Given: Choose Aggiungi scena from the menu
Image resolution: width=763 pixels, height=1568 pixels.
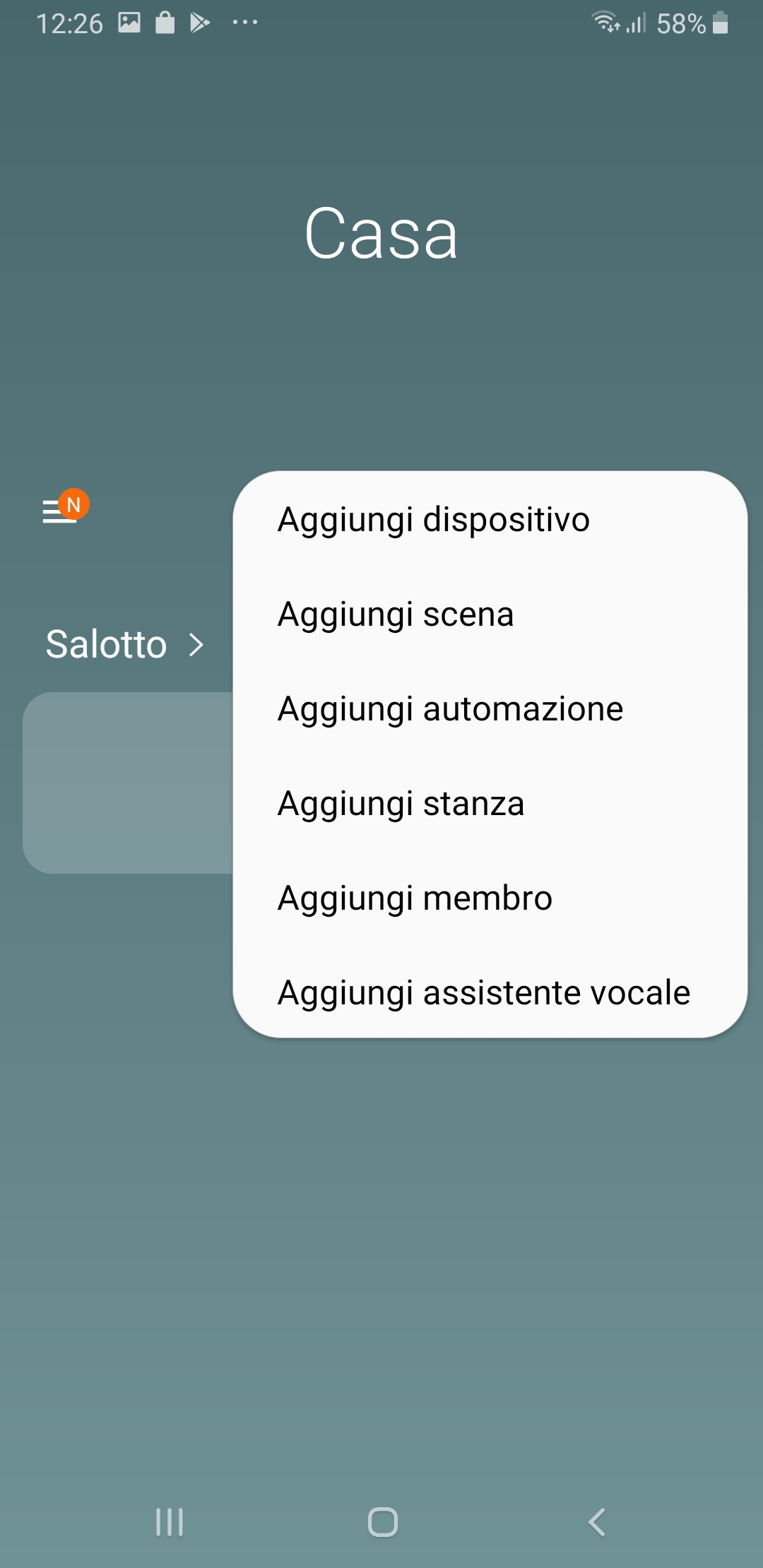Looking at the screenshot, I should [490, 614].
